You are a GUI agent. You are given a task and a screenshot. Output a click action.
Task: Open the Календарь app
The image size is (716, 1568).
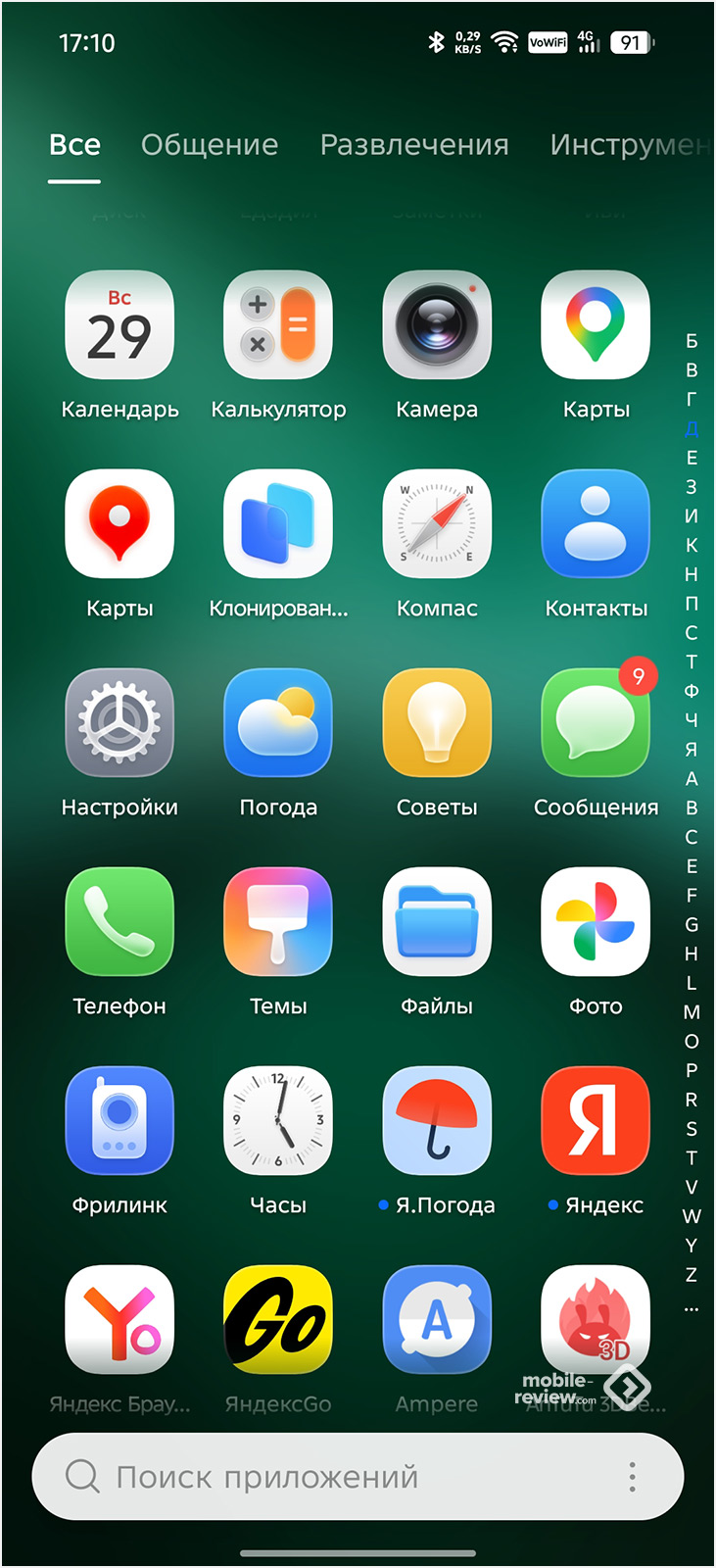click(x=119, y=325)
